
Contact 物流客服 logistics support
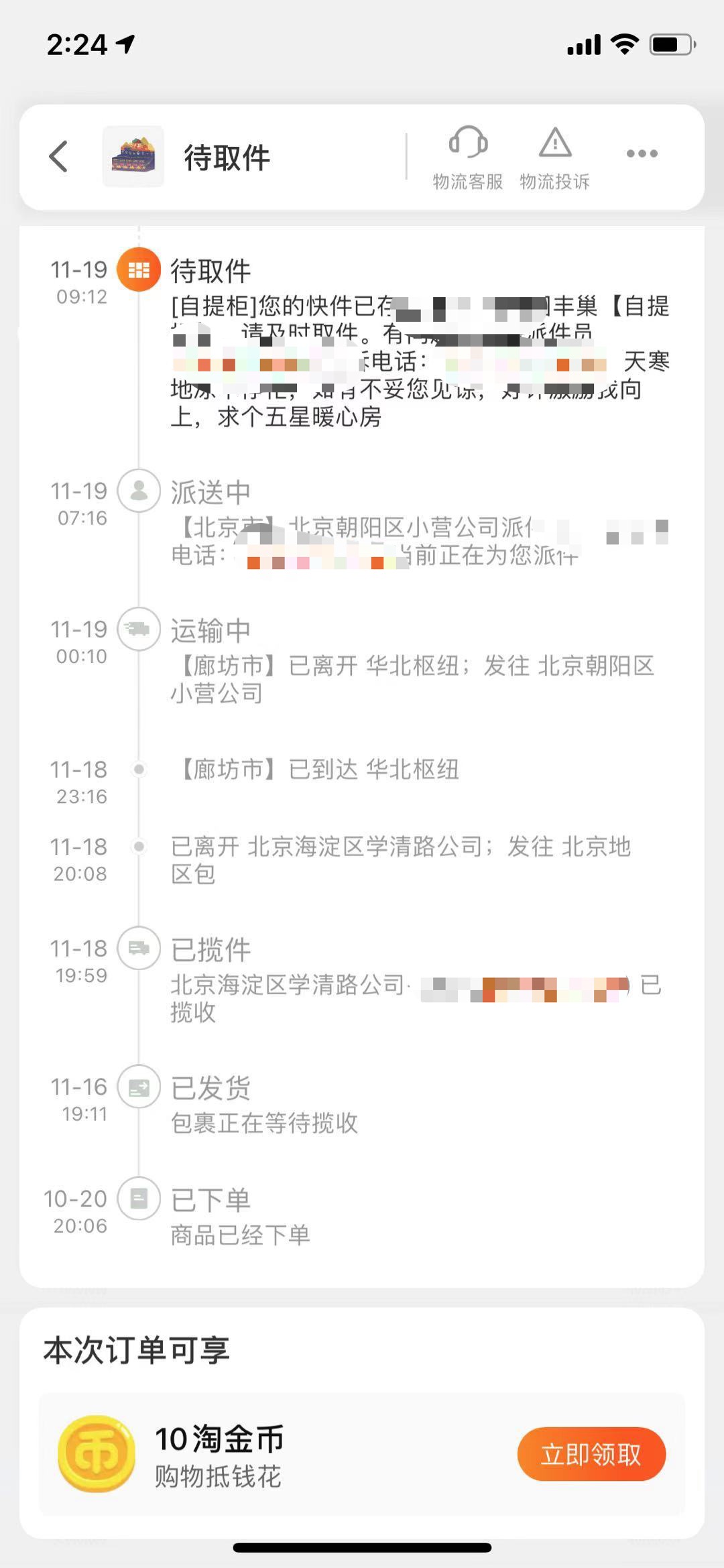tap(468, 158)
